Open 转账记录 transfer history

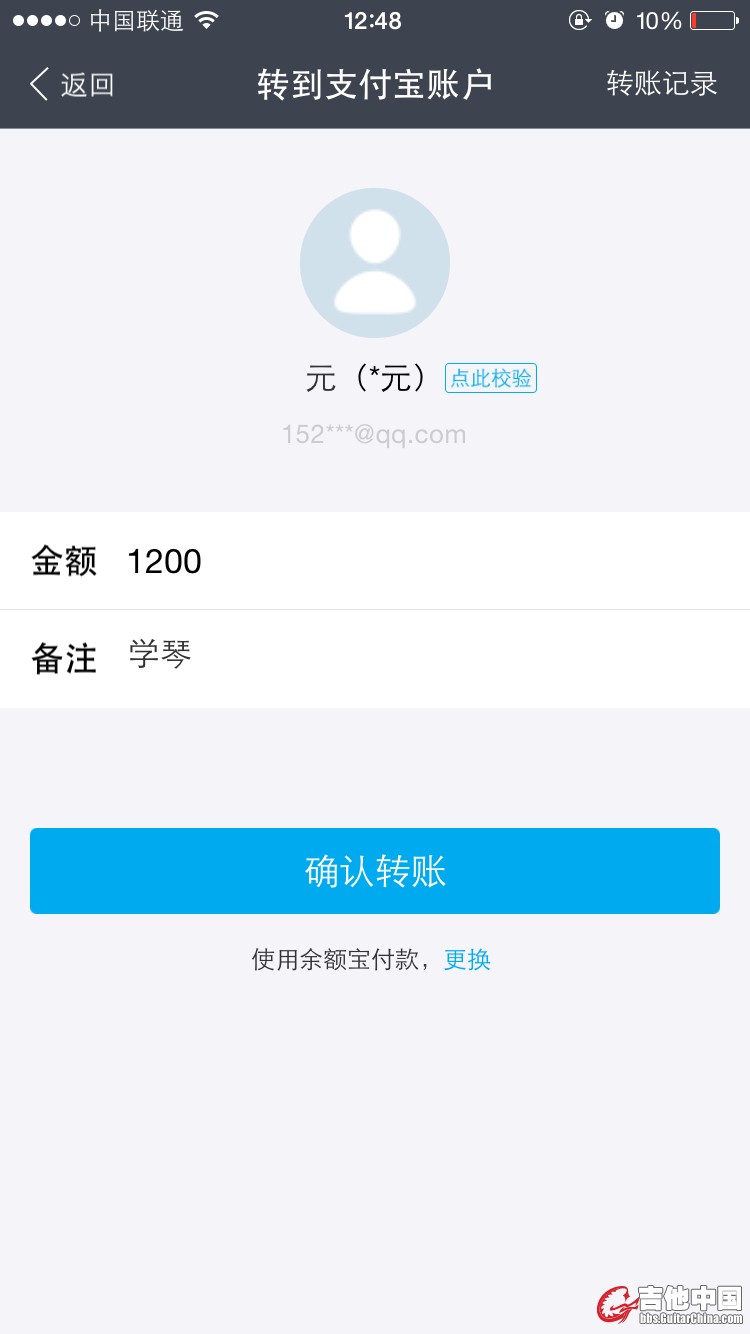tap(661, 84)
